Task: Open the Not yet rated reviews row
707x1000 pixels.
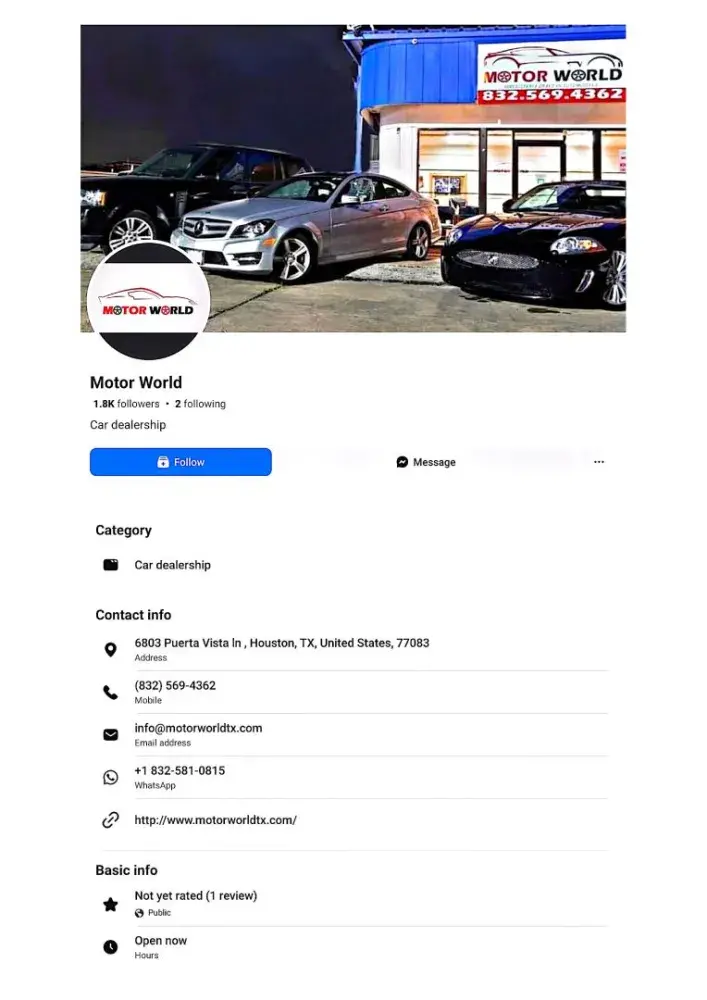Action: tap(195, 896)
